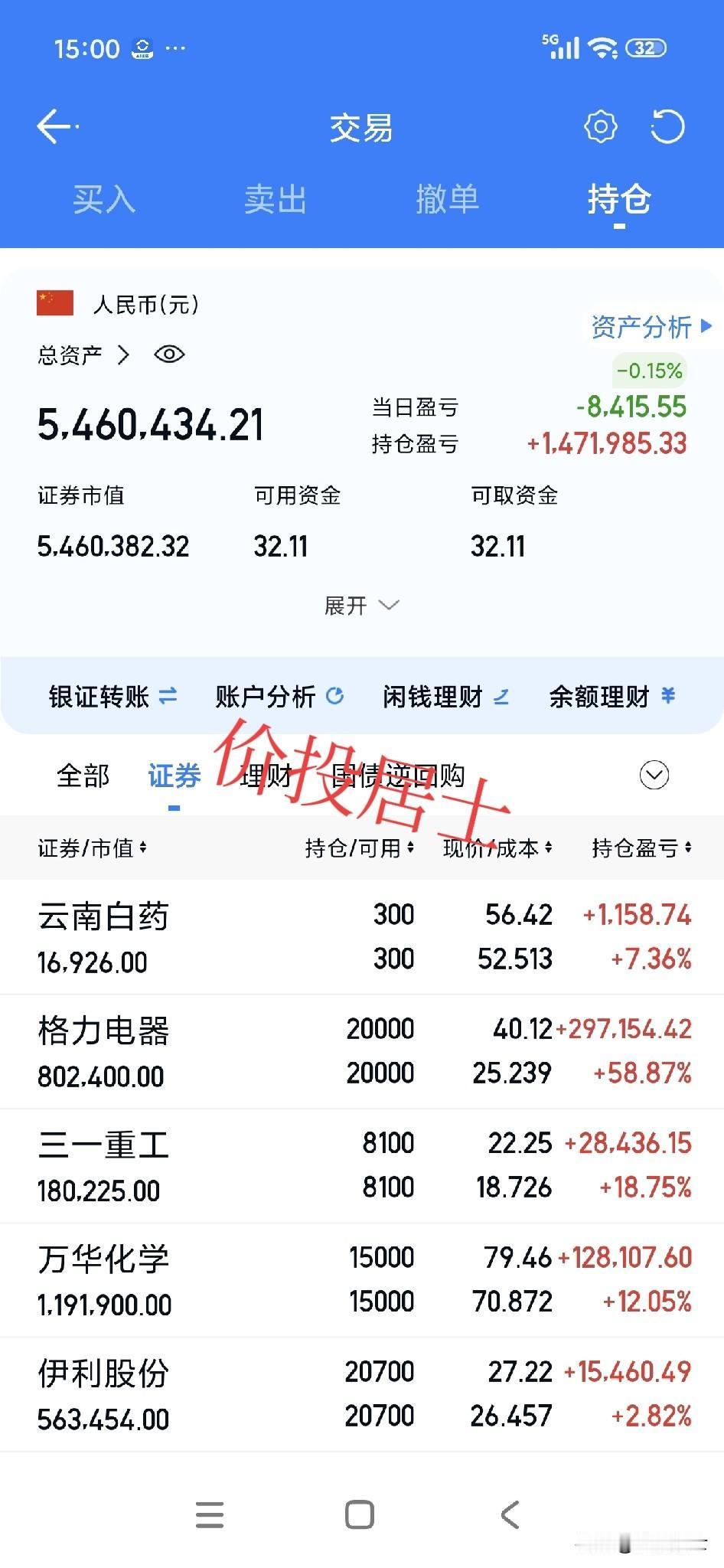Open 余额理财 (balance wealth management) function

point(610,697)
